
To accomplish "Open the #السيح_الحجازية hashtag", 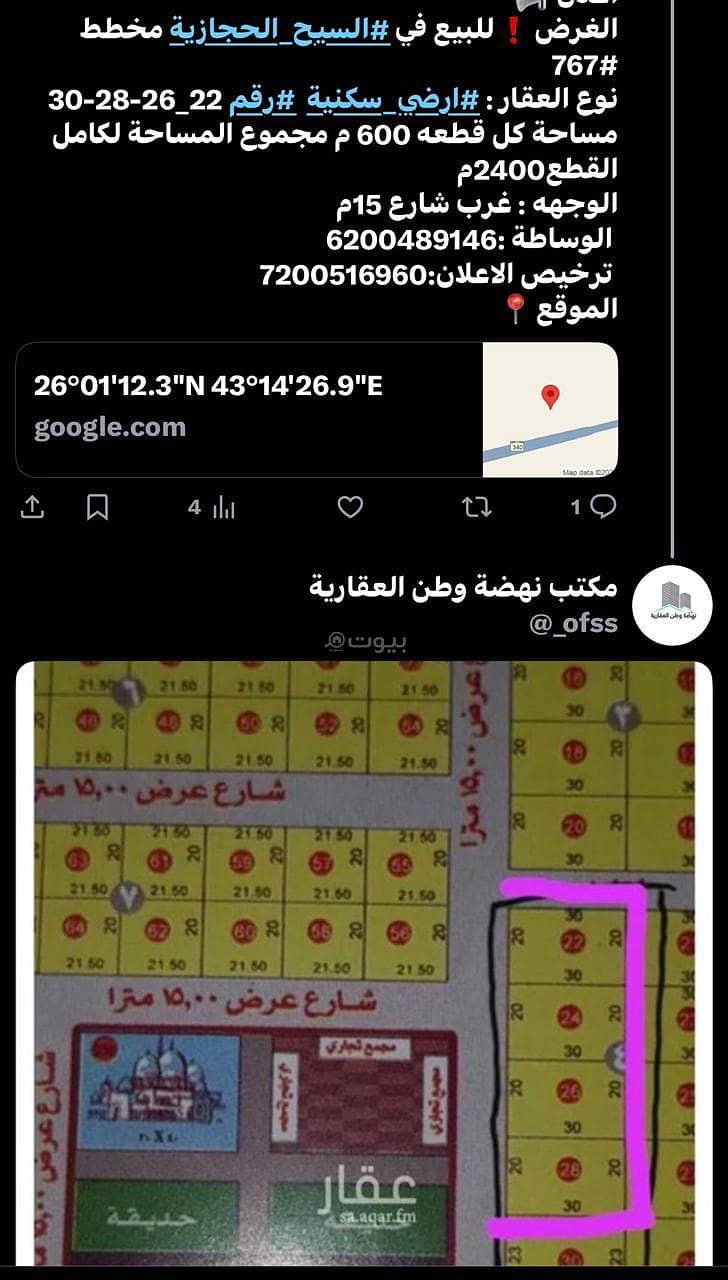I will 281,31.
